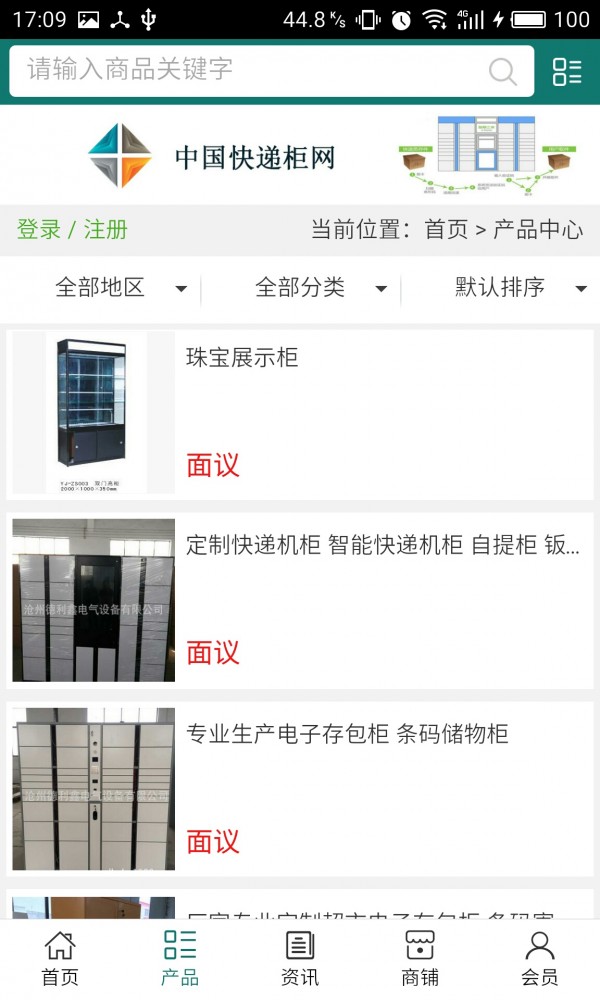The height and width of the screenshot is (1000, 600).
Task: Expand the 默认排序 sorting dropdown
Action: pyautogui.click(x=520, y=288)
